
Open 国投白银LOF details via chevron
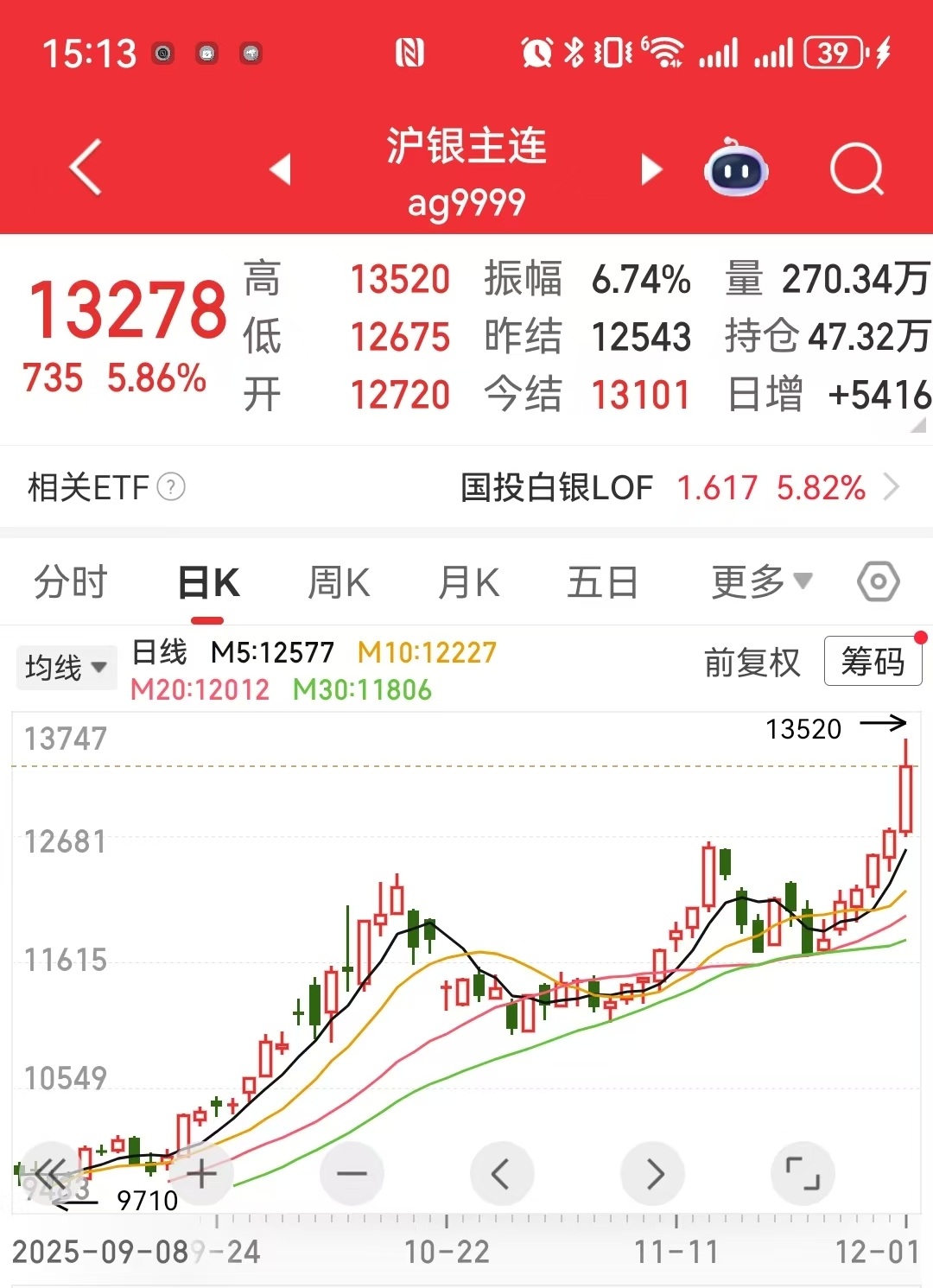click(893, 488)
